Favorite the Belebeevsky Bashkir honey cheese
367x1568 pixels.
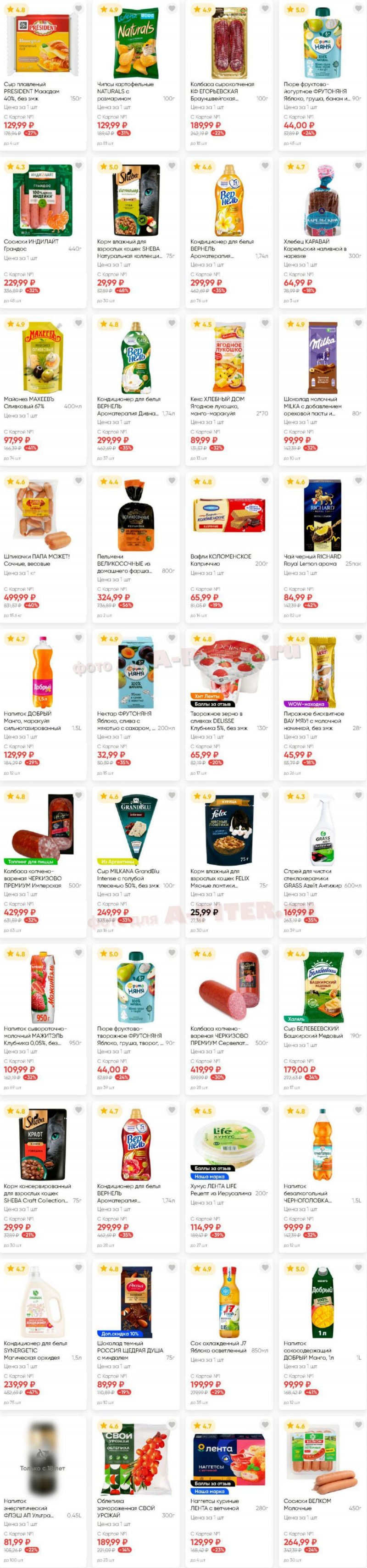358,953
